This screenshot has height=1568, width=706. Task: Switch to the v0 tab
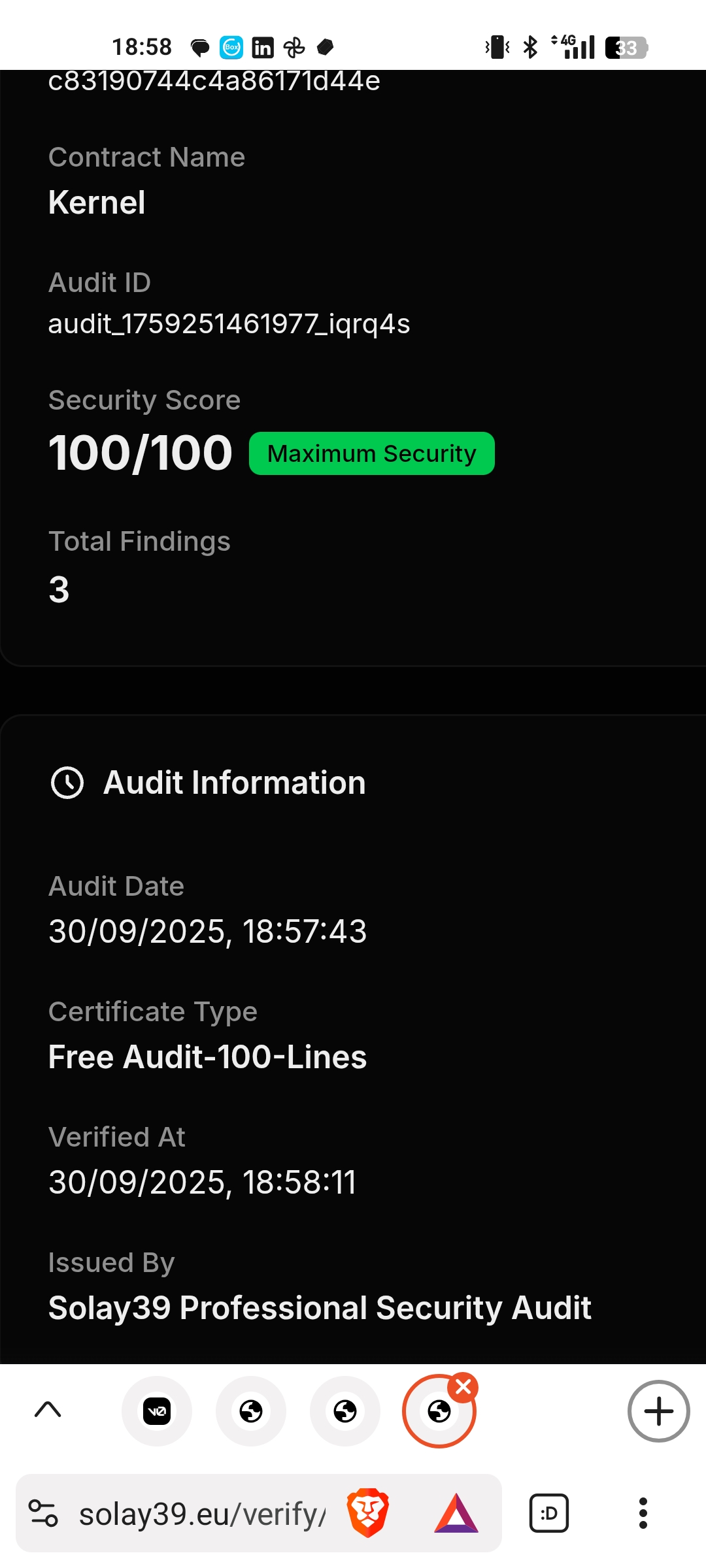[x=157, y=1411]
